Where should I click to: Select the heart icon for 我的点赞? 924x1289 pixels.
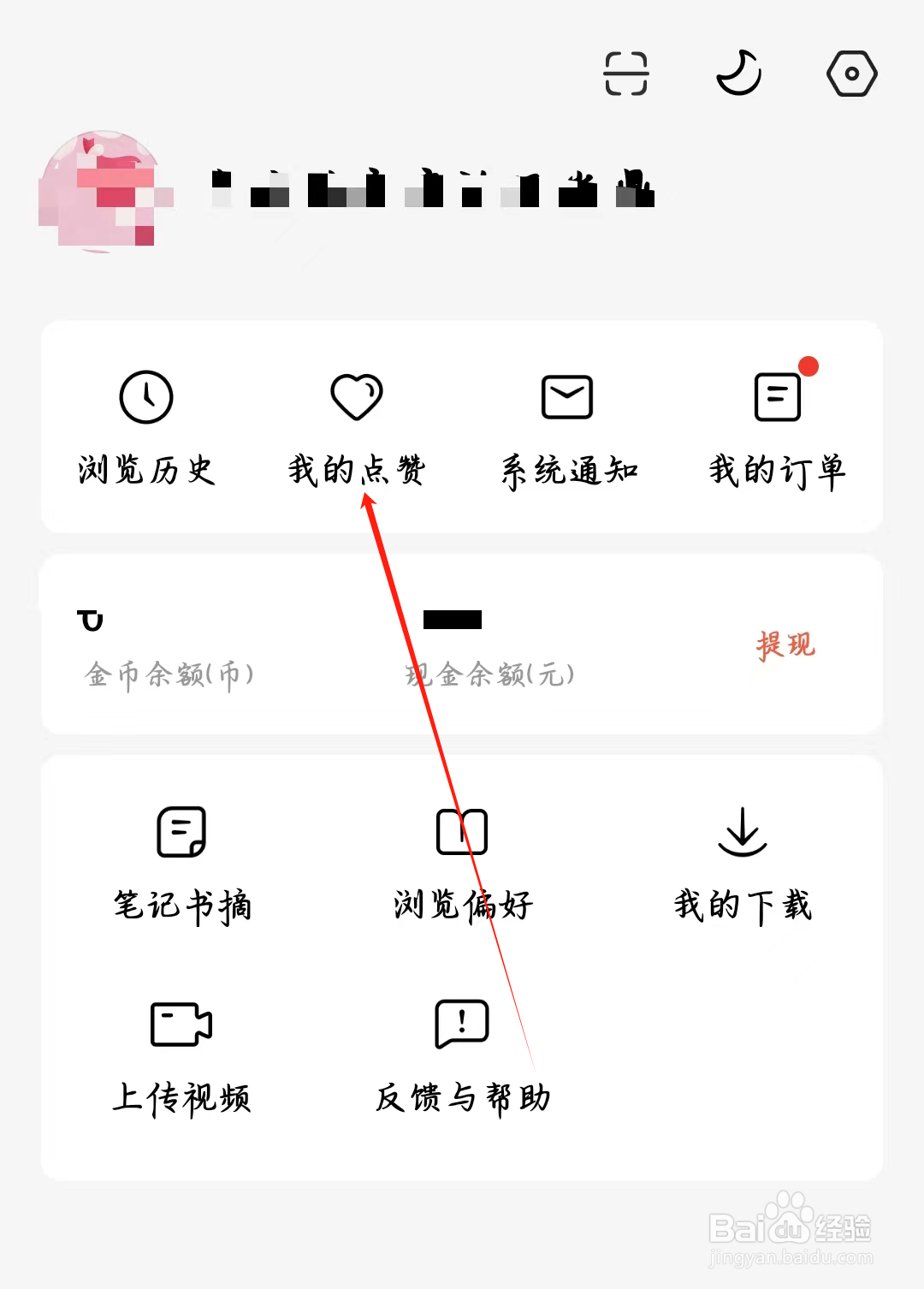(356, 396)
